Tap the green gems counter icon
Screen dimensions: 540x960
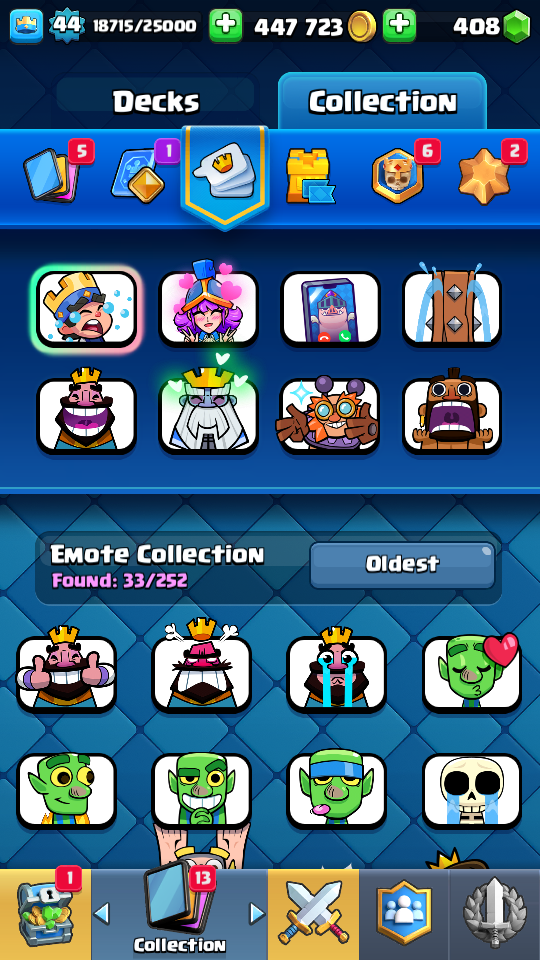[516, 26]
